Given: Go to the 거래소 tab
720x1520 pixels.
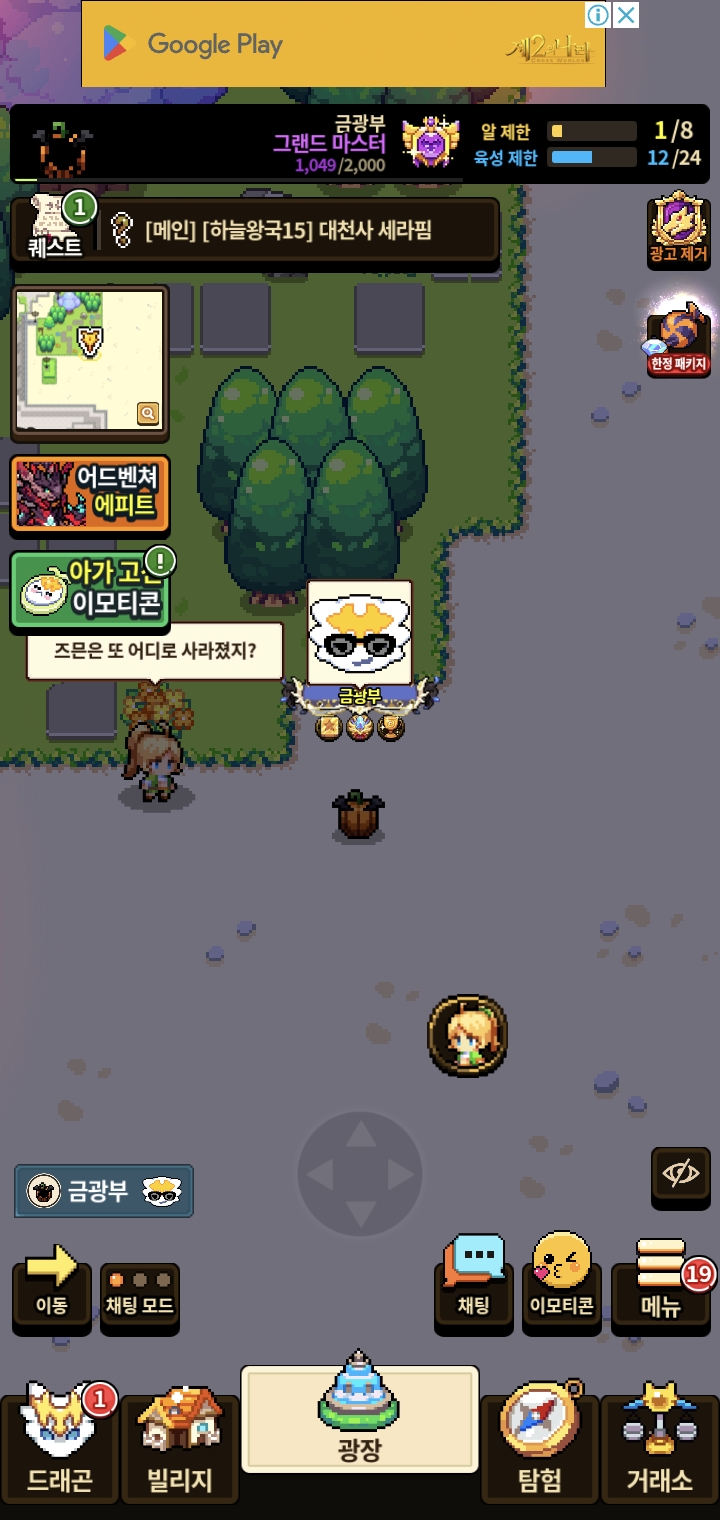Looking at the screenshot, I should click(x=660, y=1448).
